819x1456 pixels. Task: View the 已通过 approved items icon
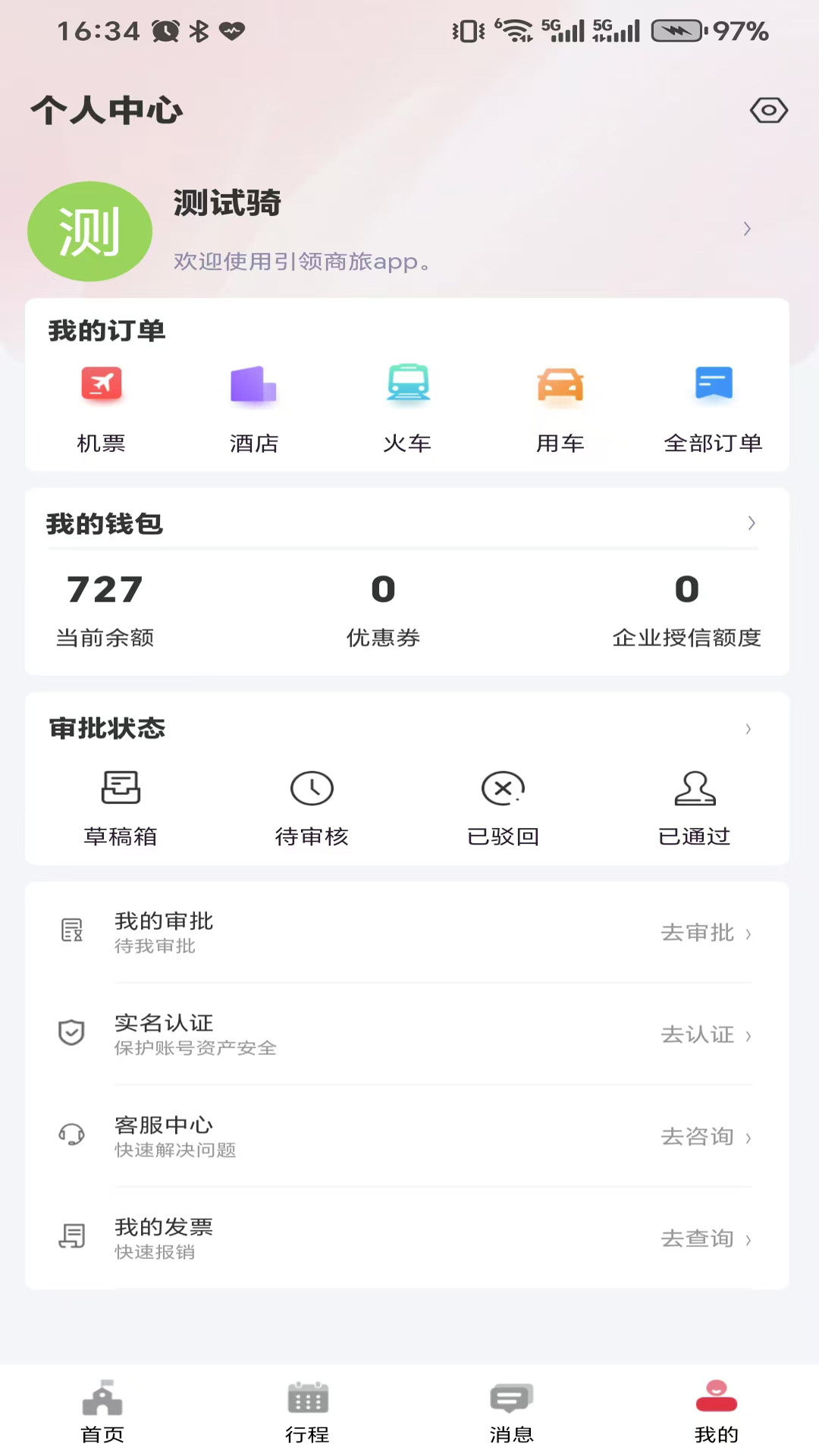694,788
